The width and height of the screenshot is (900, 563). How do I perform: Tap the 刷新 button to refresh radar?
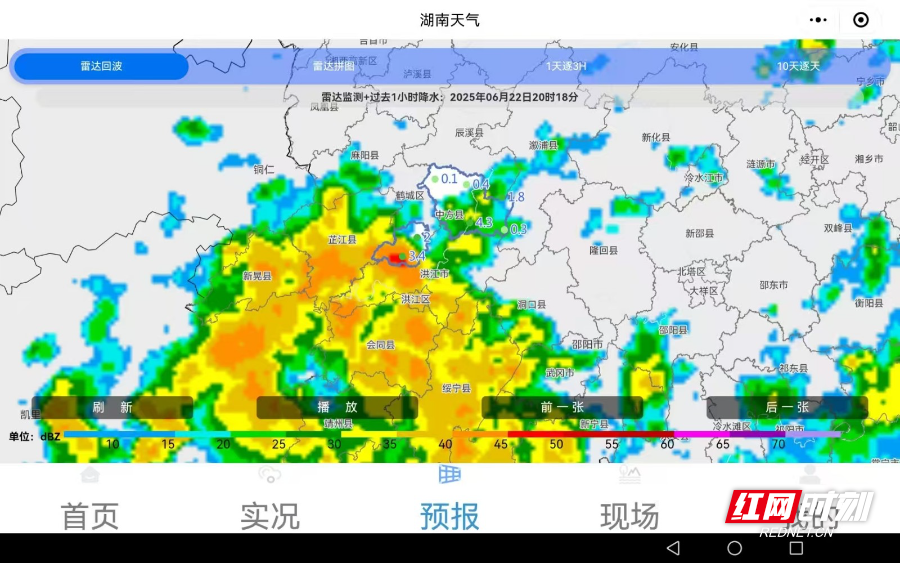tap(112, 407)
